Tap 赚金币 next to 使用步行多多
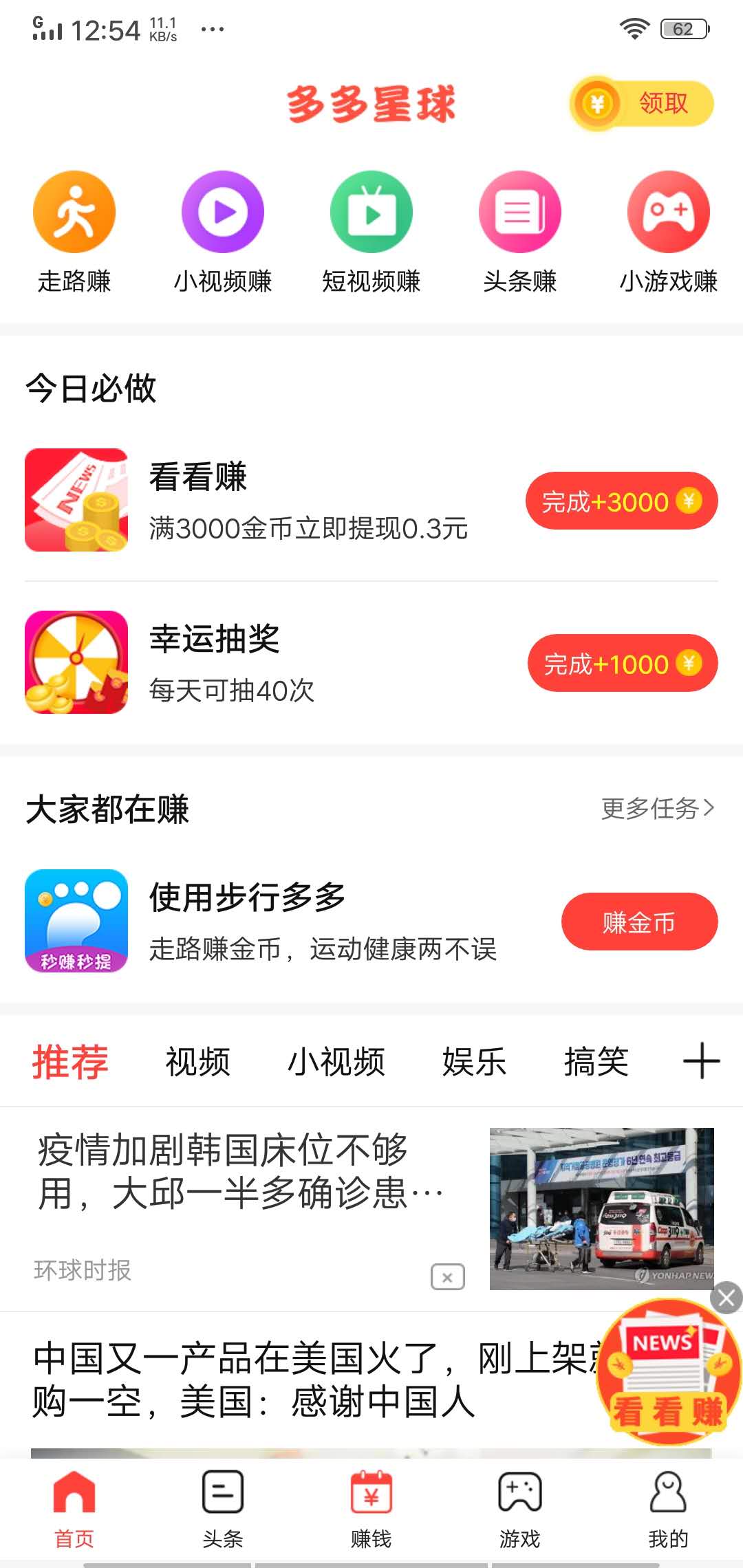The height and width of the screenshot is (1568, 743). 638,922
